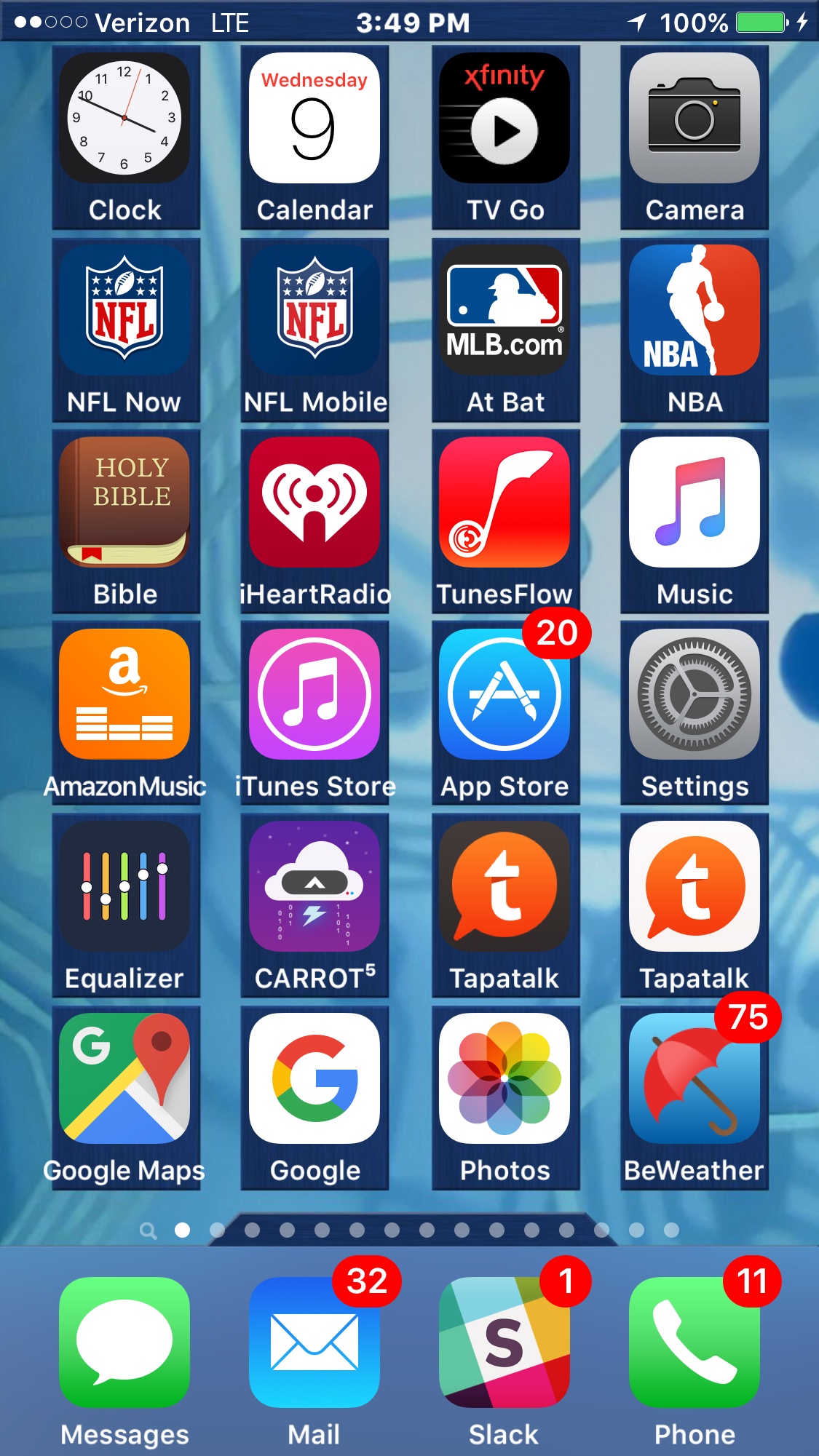
Task: Open the Clock app
Action: (x=124, y=118)
